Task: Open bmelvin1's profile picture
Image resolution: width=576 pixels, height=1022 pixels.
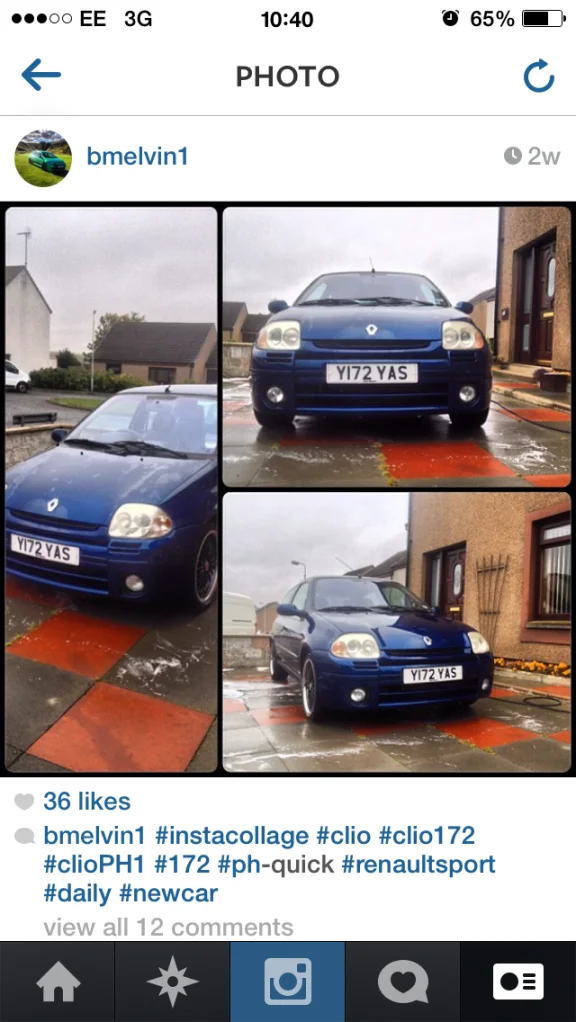Action: (43, 158)
